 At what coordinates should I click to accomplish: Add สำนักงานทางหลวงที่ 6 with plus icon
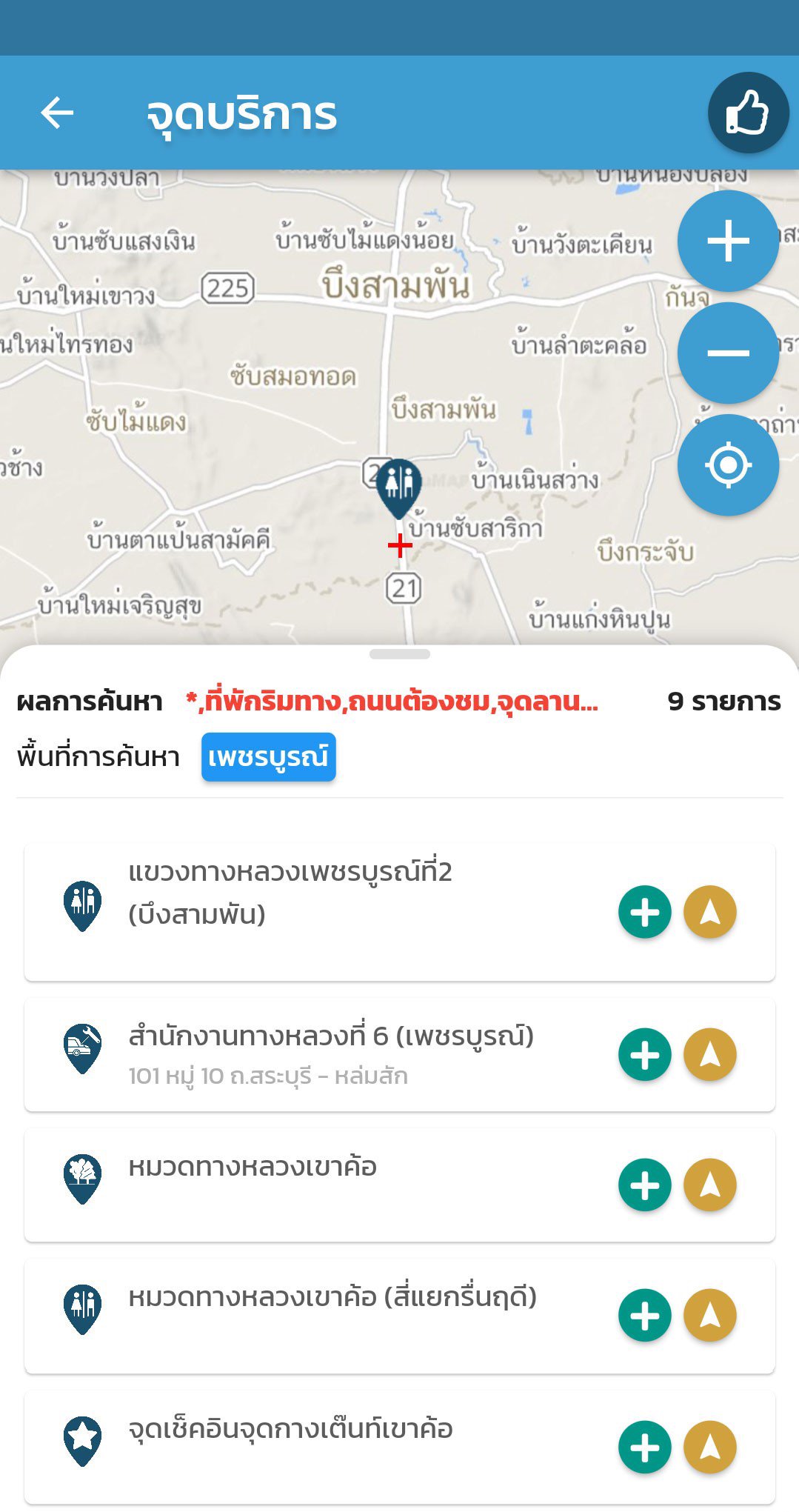click(x=644, y=1055)
